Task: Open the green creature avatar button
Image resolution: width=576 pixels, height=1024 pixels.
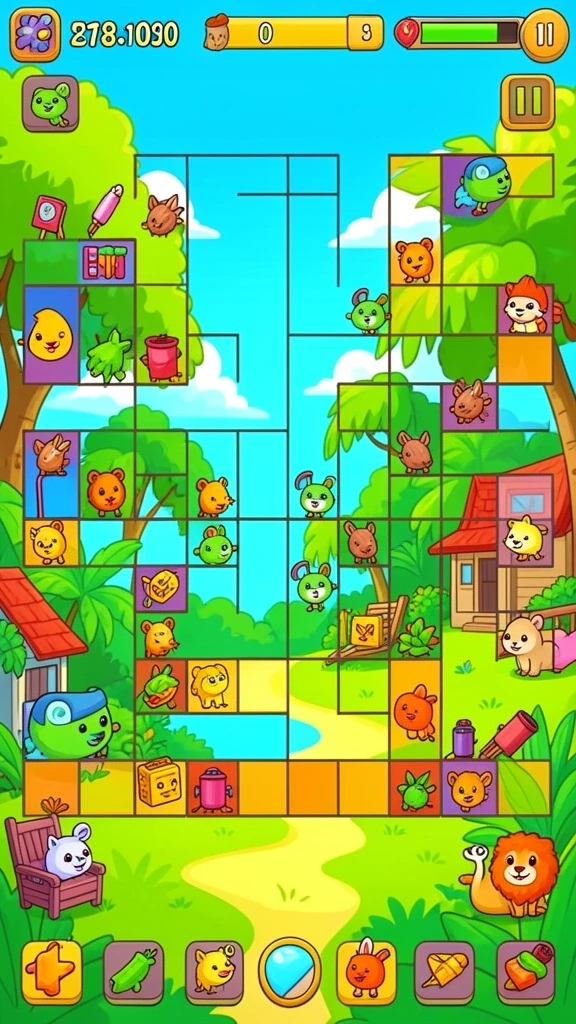Action: pos(50,103)
